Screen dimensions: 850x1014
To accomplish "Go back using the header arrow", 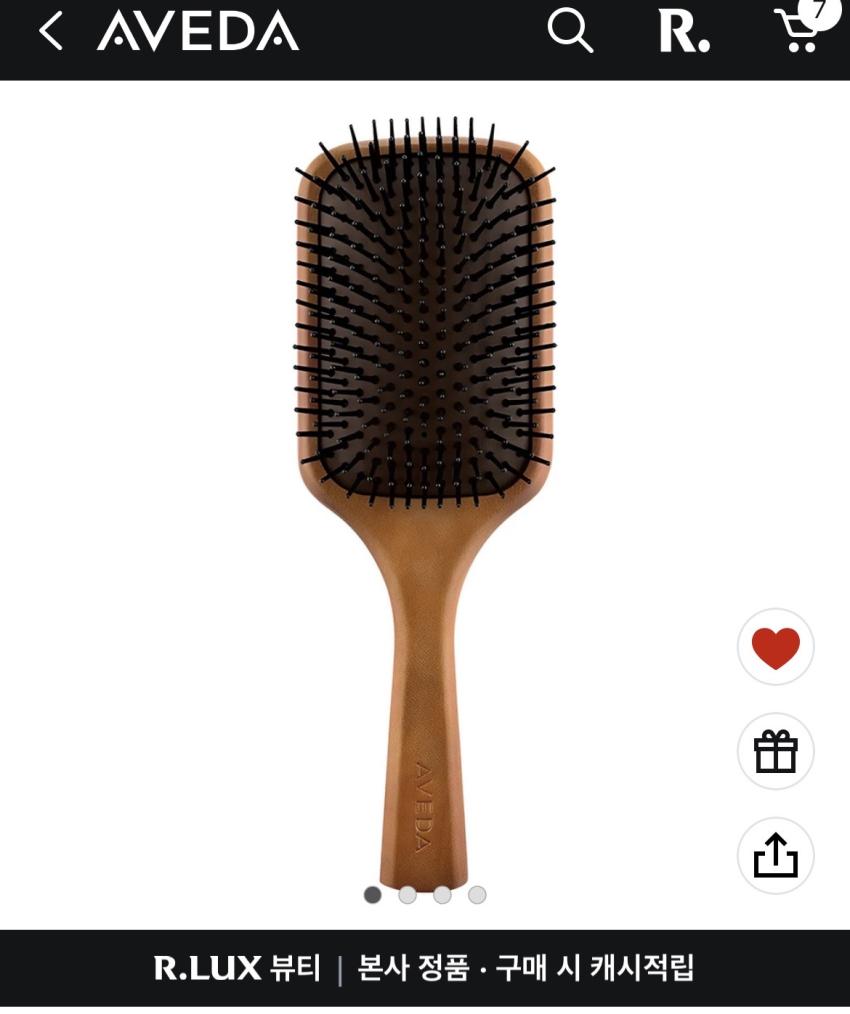I will pos(50,32).
